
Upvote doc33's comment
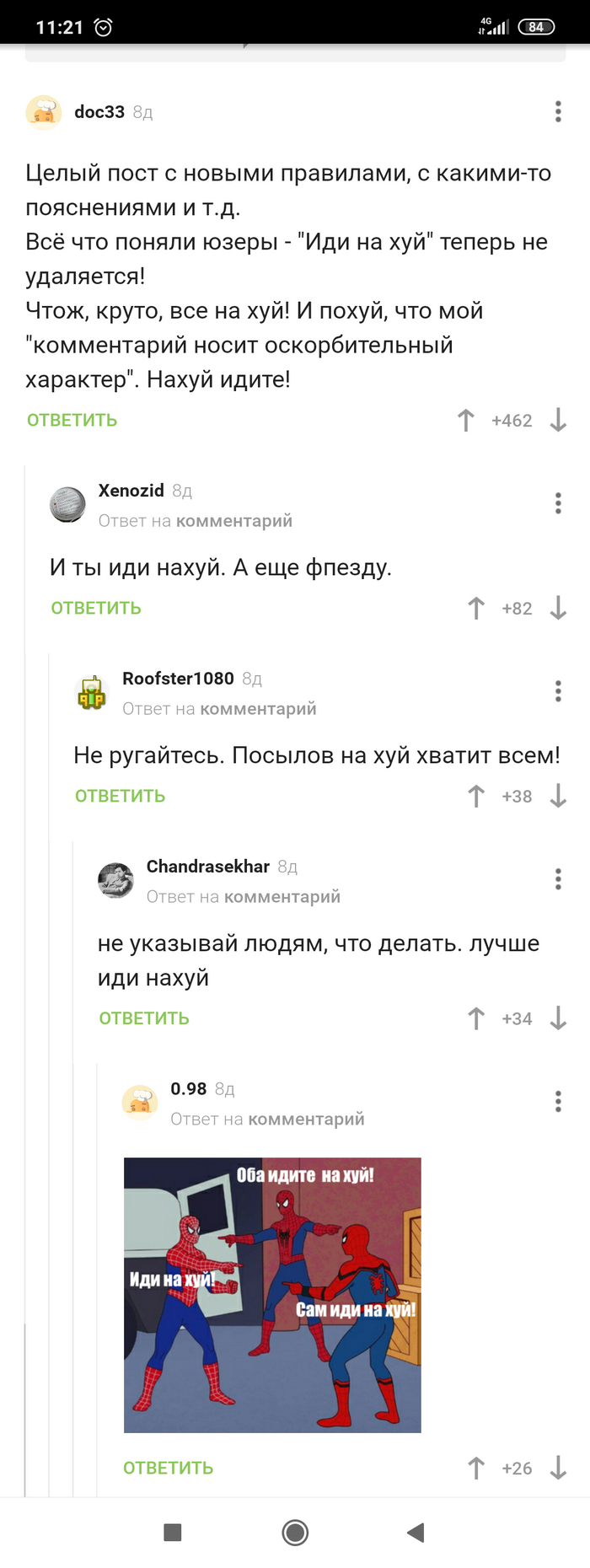466,420
